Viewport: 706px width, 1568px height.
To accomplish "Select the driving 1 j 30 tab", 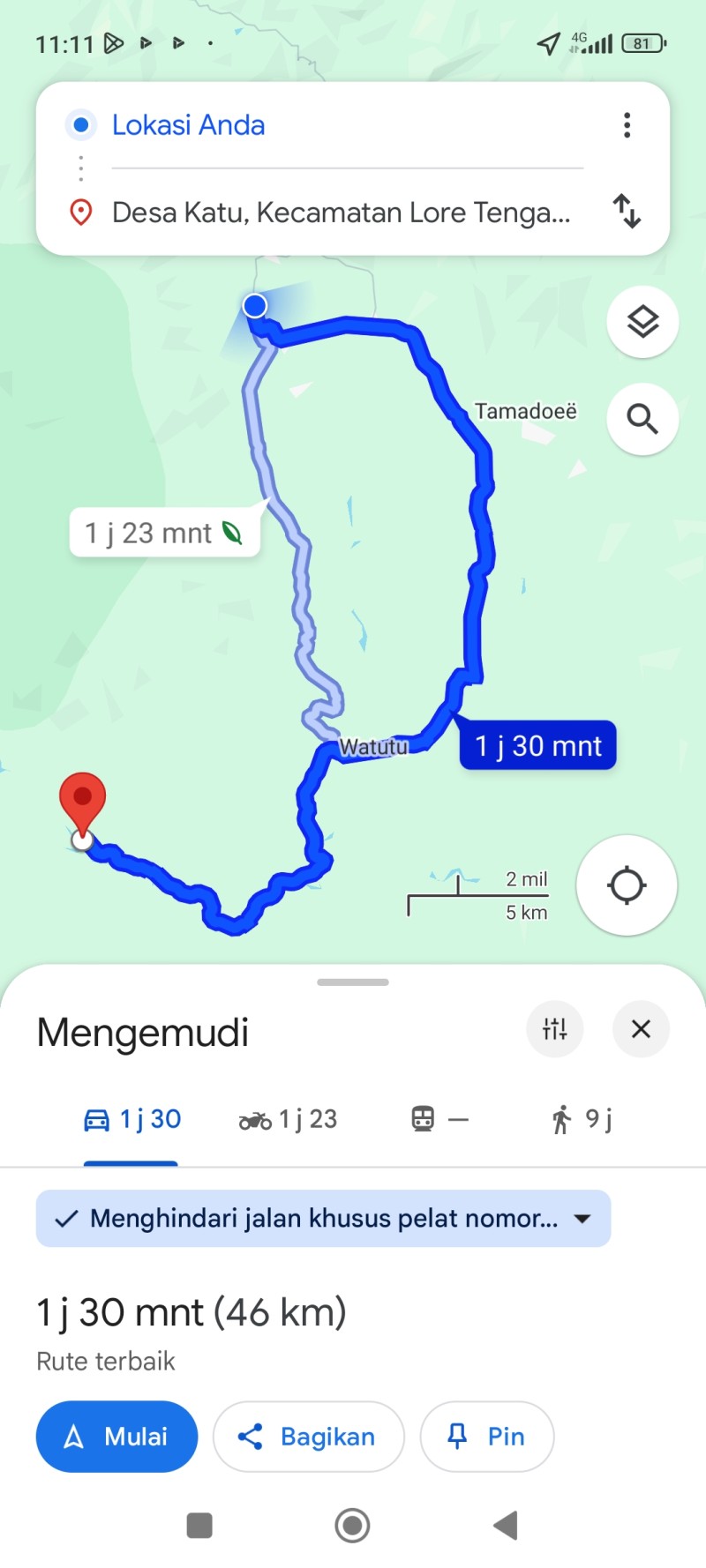I will pos(131,1119).
